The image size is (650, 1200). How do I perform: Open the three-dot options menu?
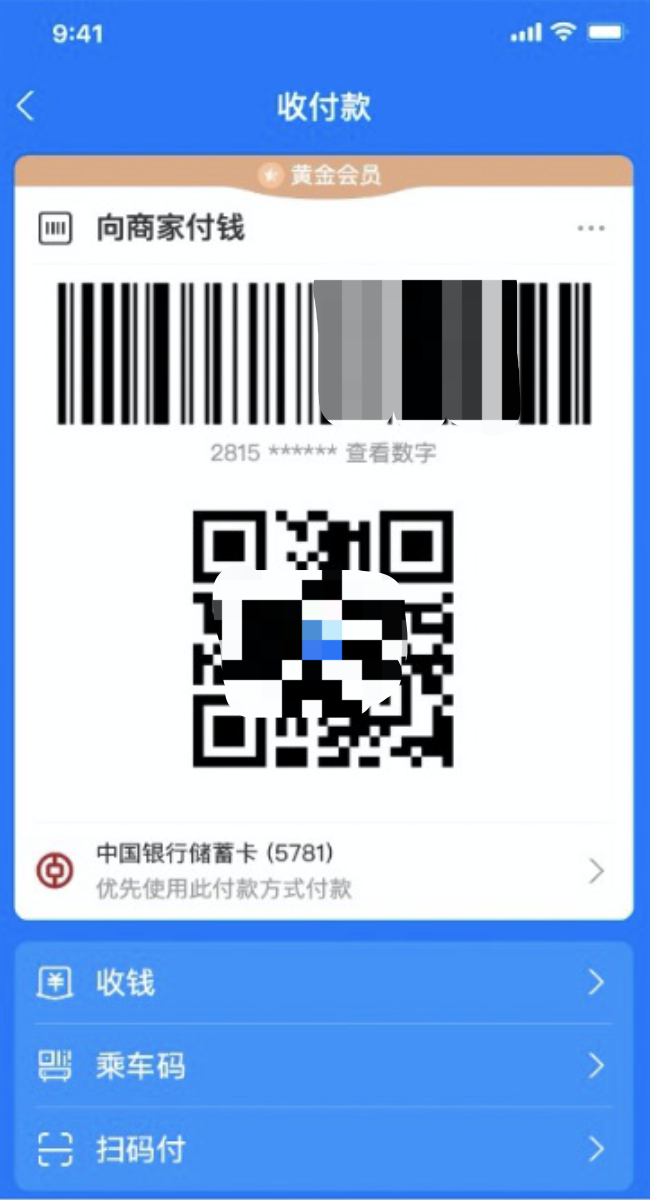click(591, 229)
